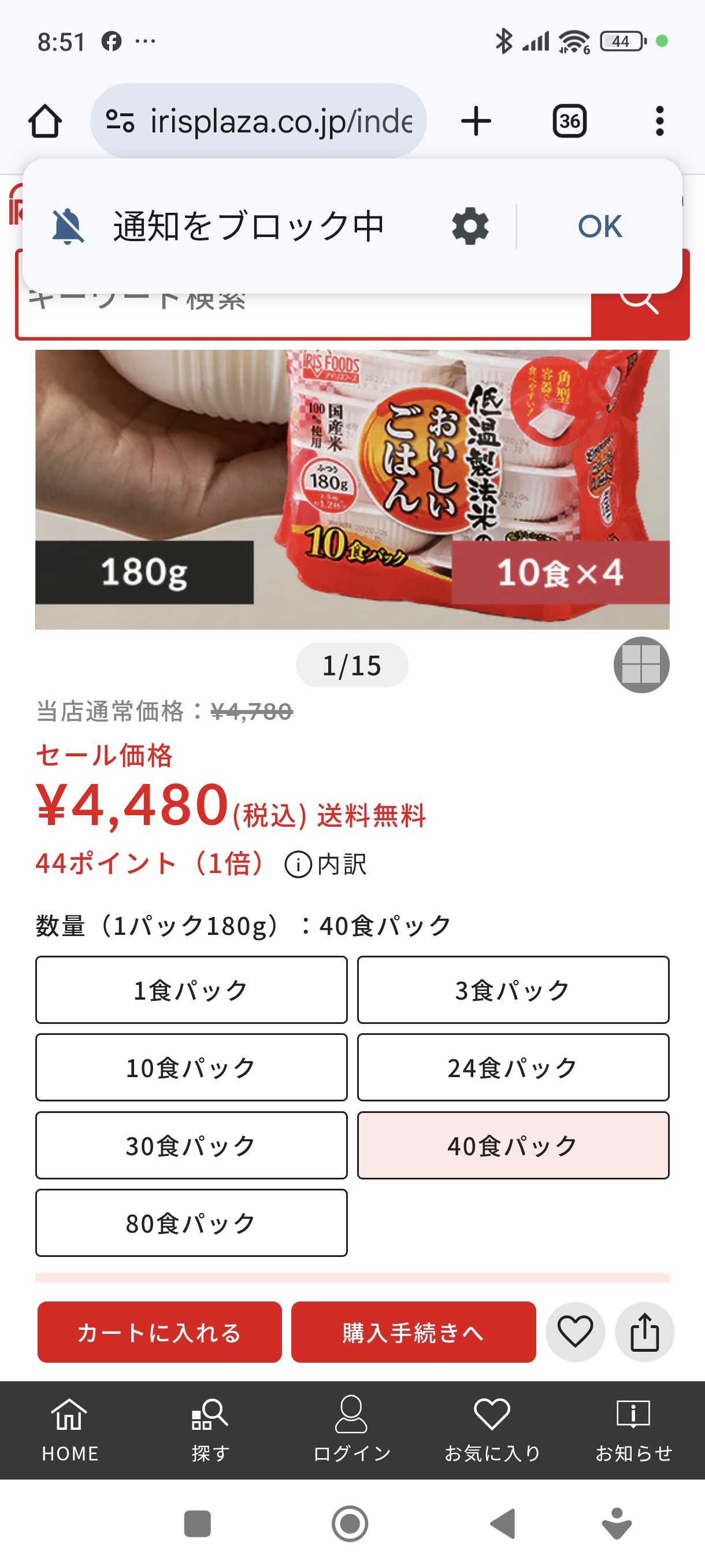The height and width of the screenshot is (1568, 705).
Task: Choose the 24食パック quantity
Action: coord(513,1067)
